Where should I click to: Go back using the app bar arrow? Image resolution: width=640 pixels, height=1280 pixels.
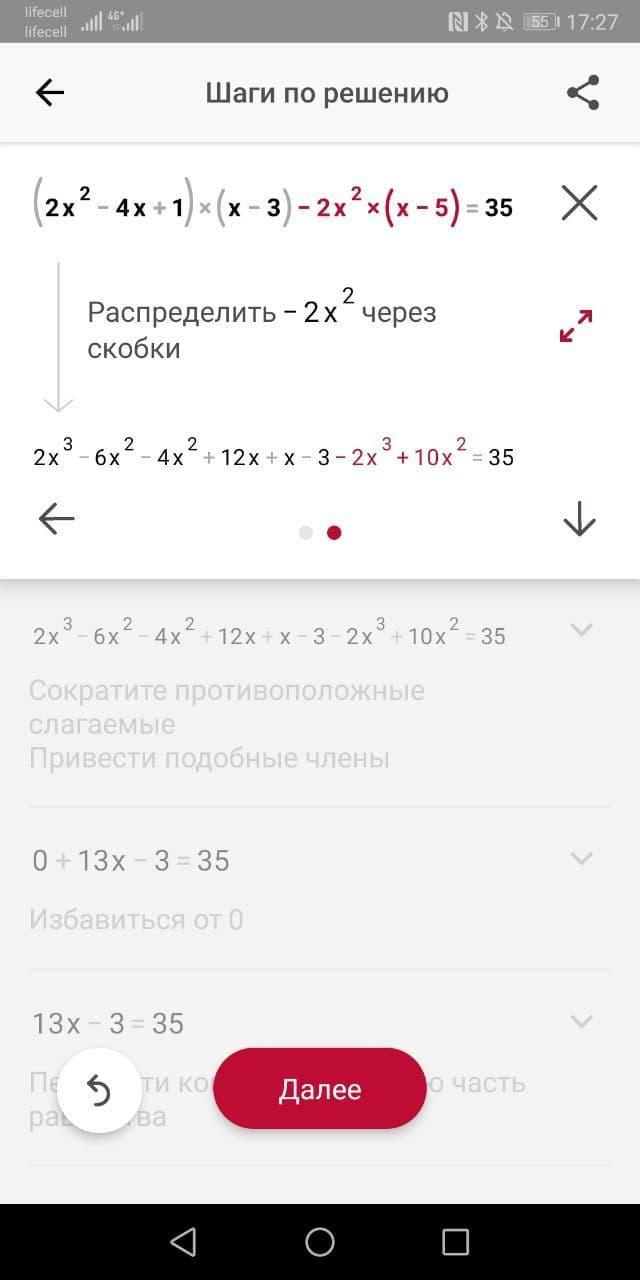50,93
